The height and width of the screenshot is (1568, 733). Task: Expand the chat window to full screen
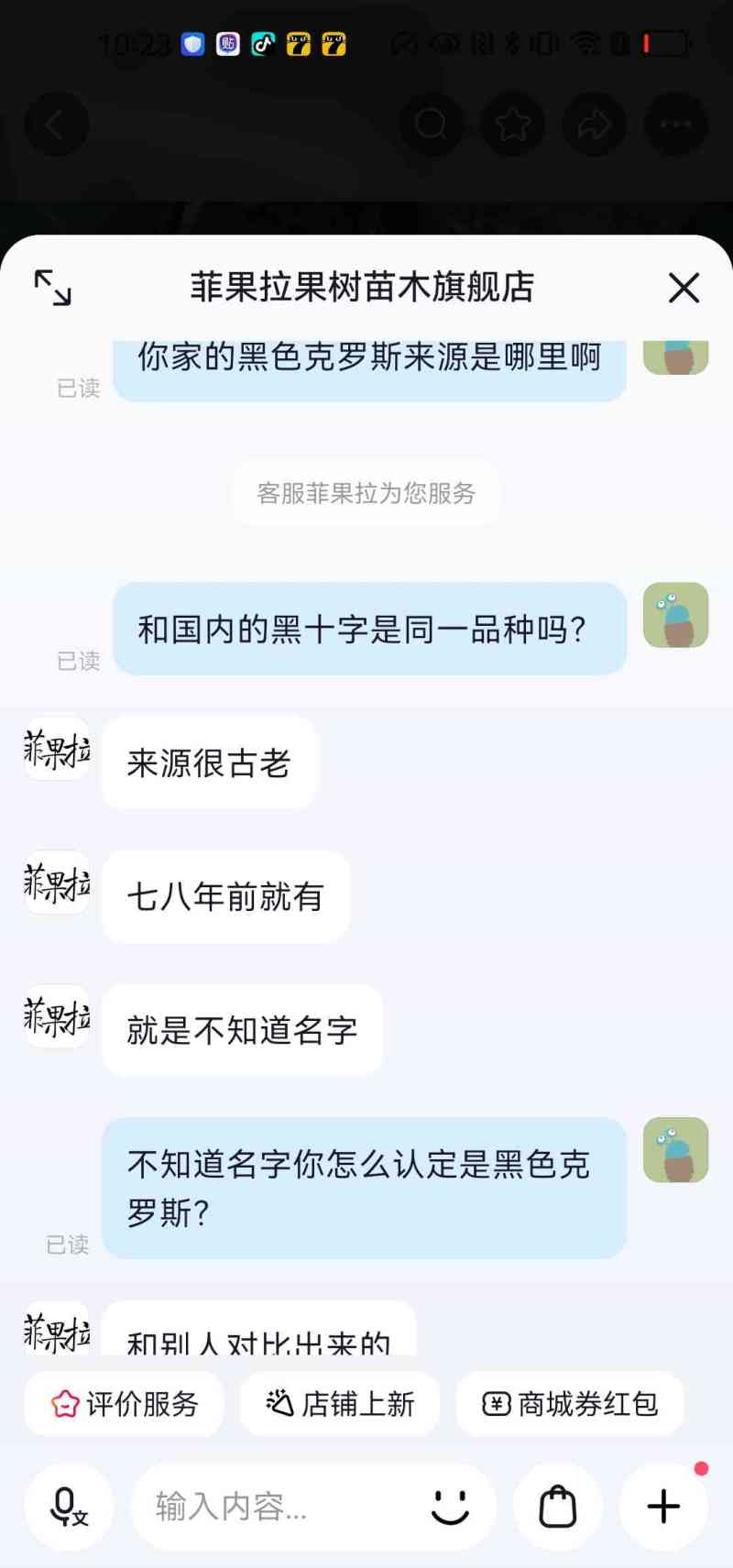click(x=52, y=288)
